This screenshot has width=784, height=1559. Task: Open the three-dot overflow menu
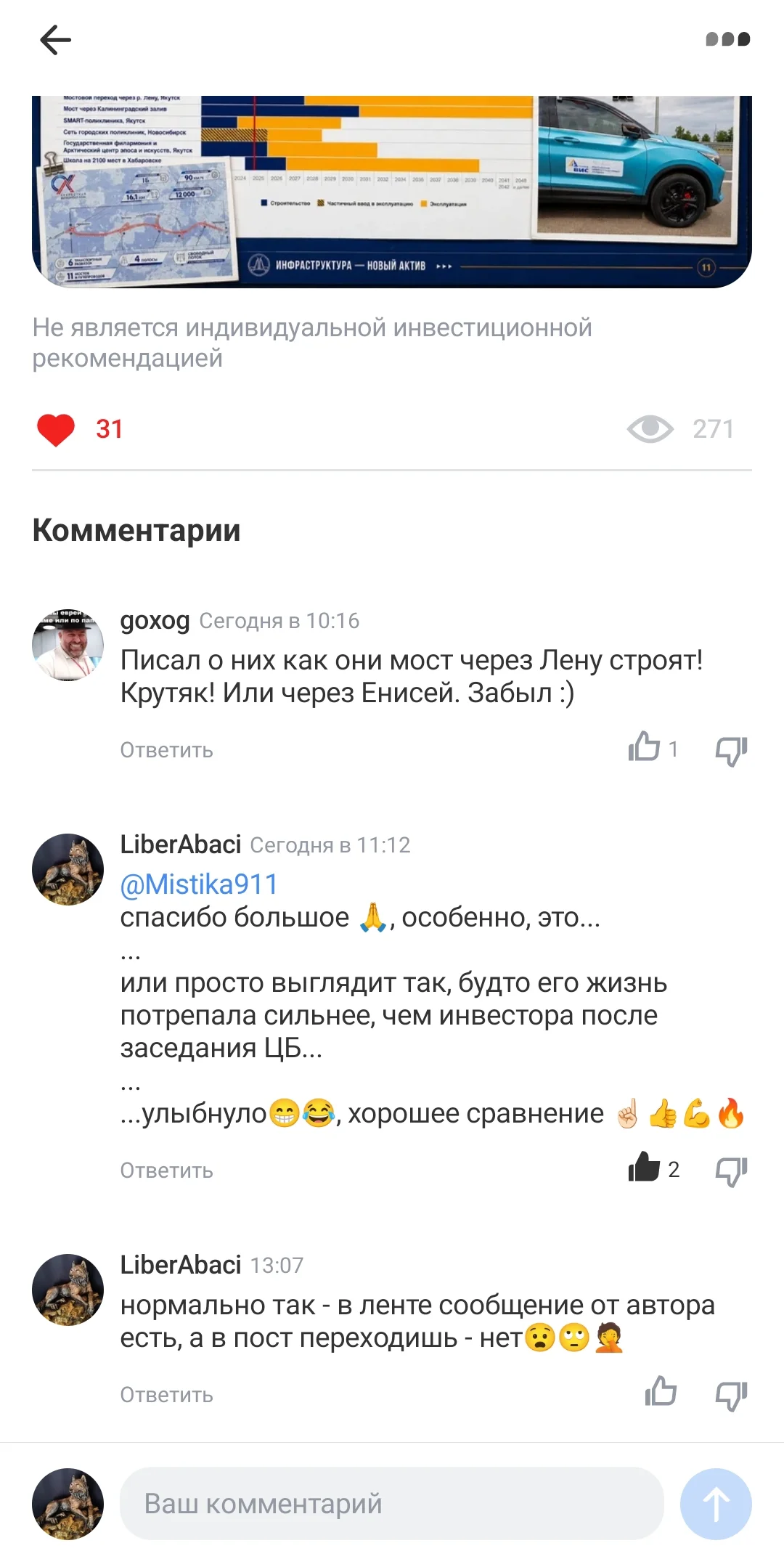(x=727, y=39)
